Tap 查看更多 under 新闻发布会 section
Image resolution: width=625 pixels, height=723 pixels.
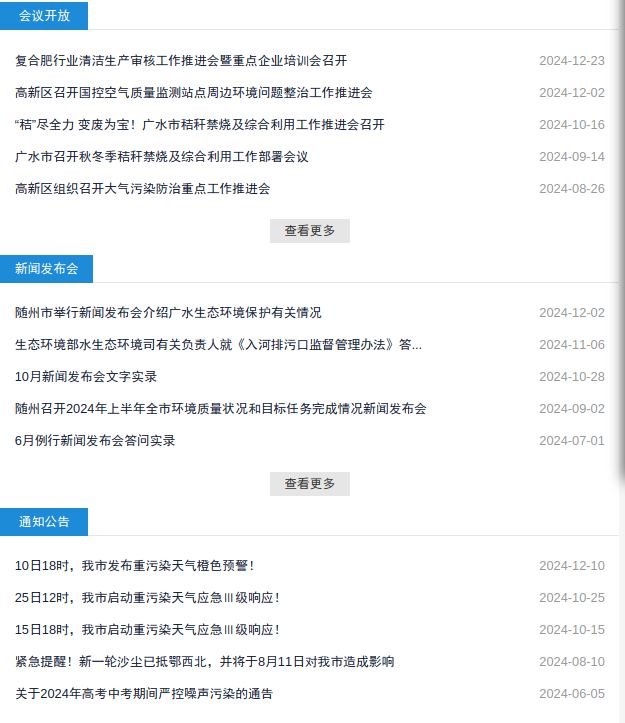click(309, 484)
